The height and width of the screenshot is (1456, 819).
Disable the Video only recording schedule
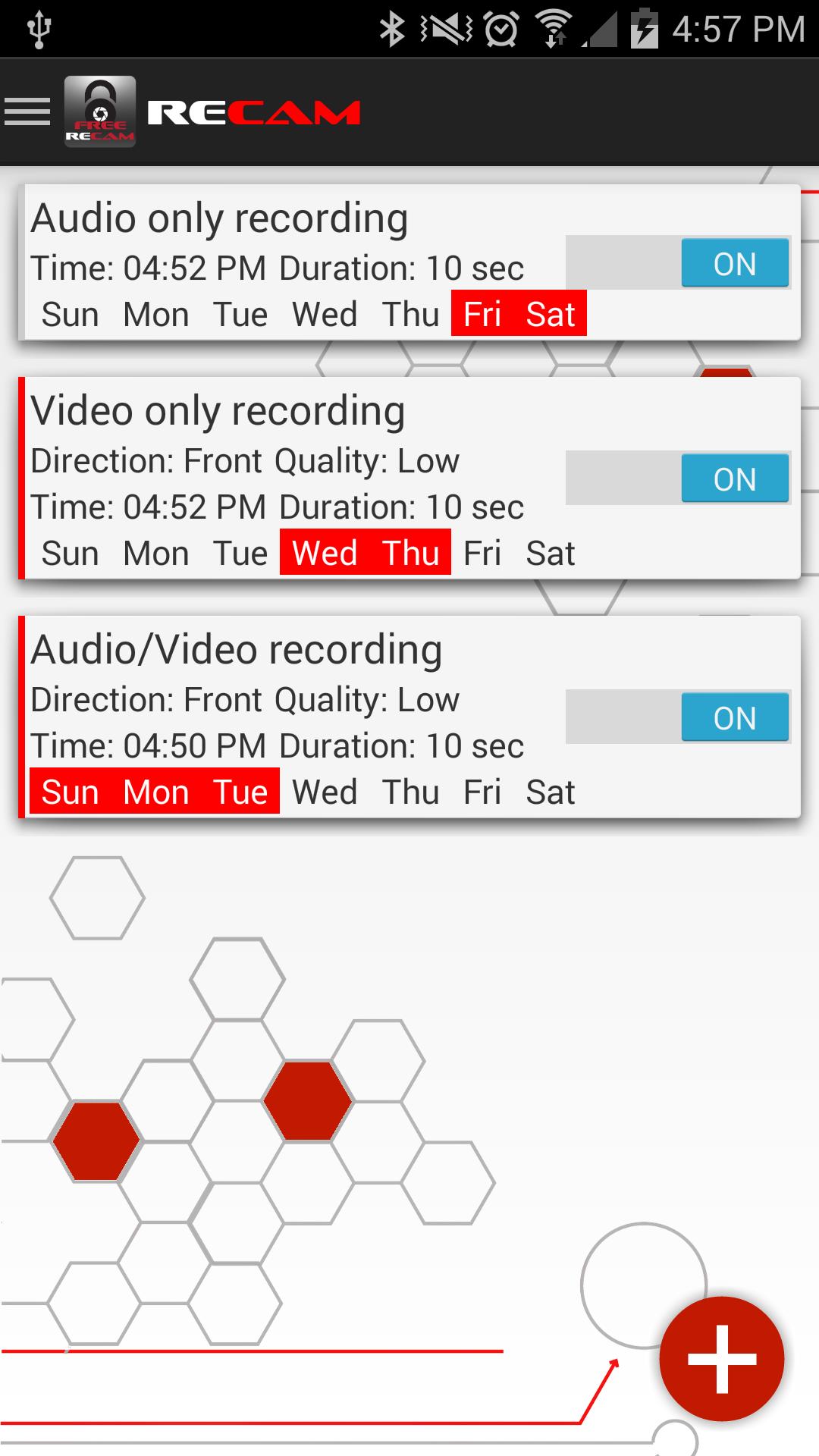pos(678,479)
